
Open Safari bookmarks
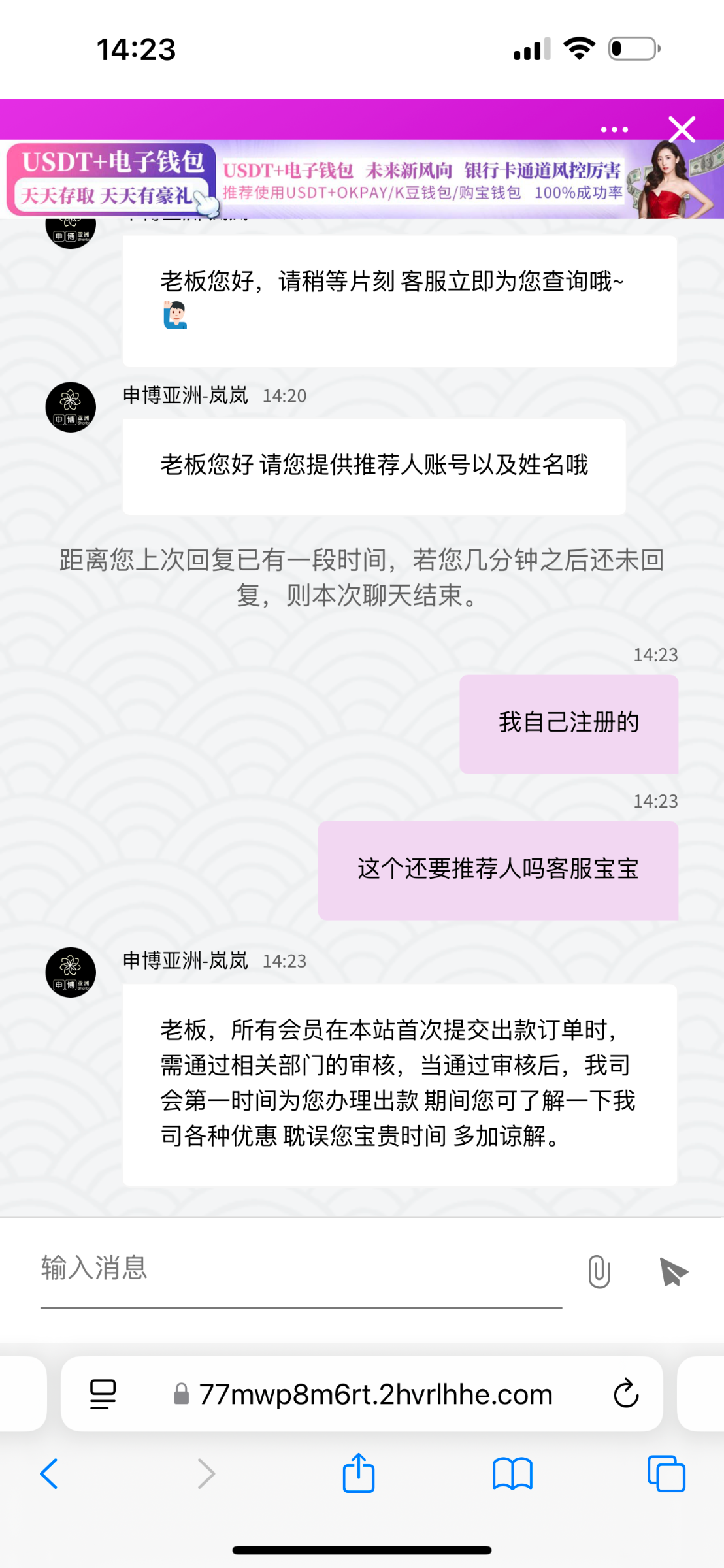pyautogui.click(x=512, y=1474)
